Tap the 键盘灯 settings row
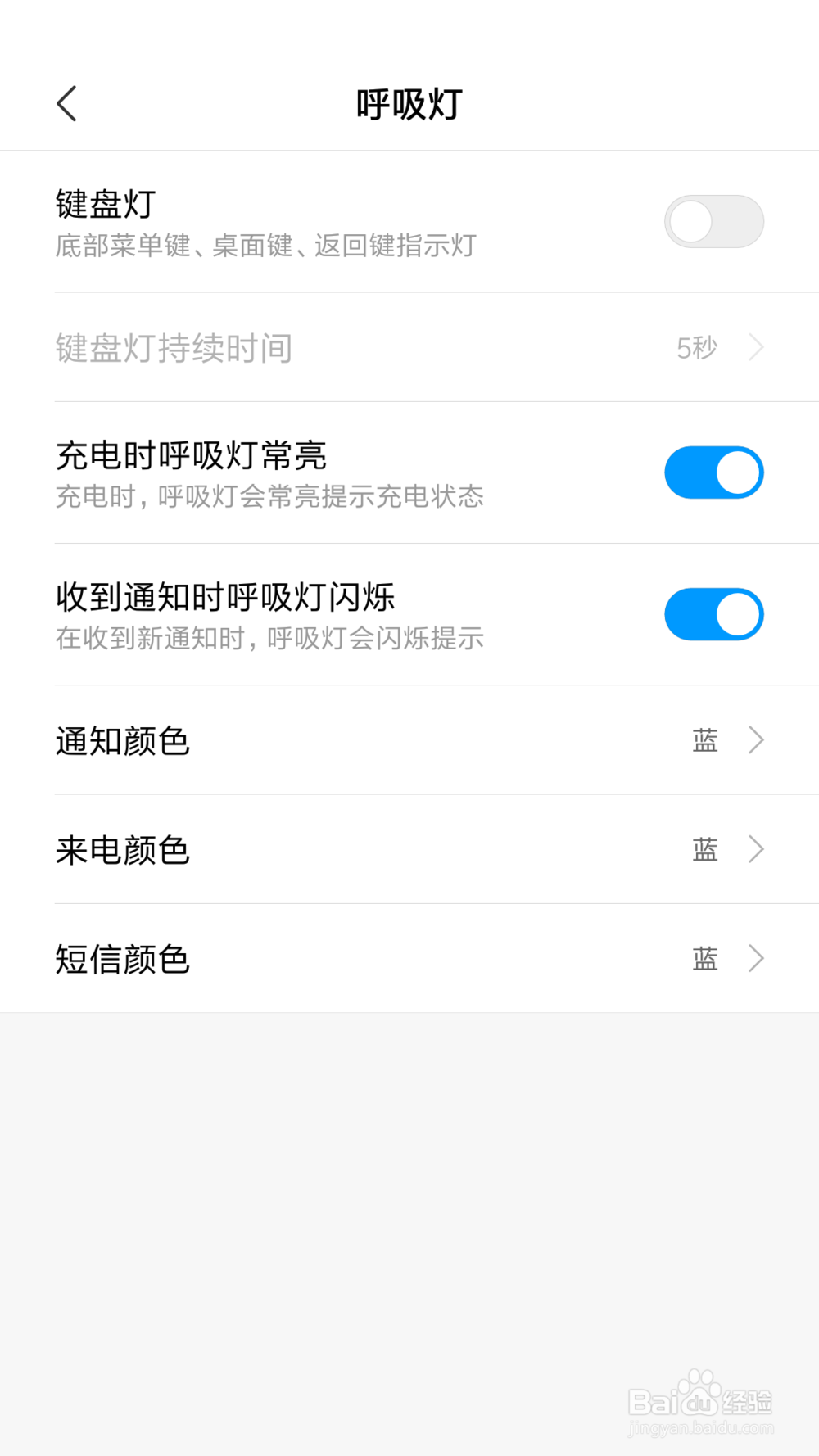 pyautogui.click(x=328, y=221)
